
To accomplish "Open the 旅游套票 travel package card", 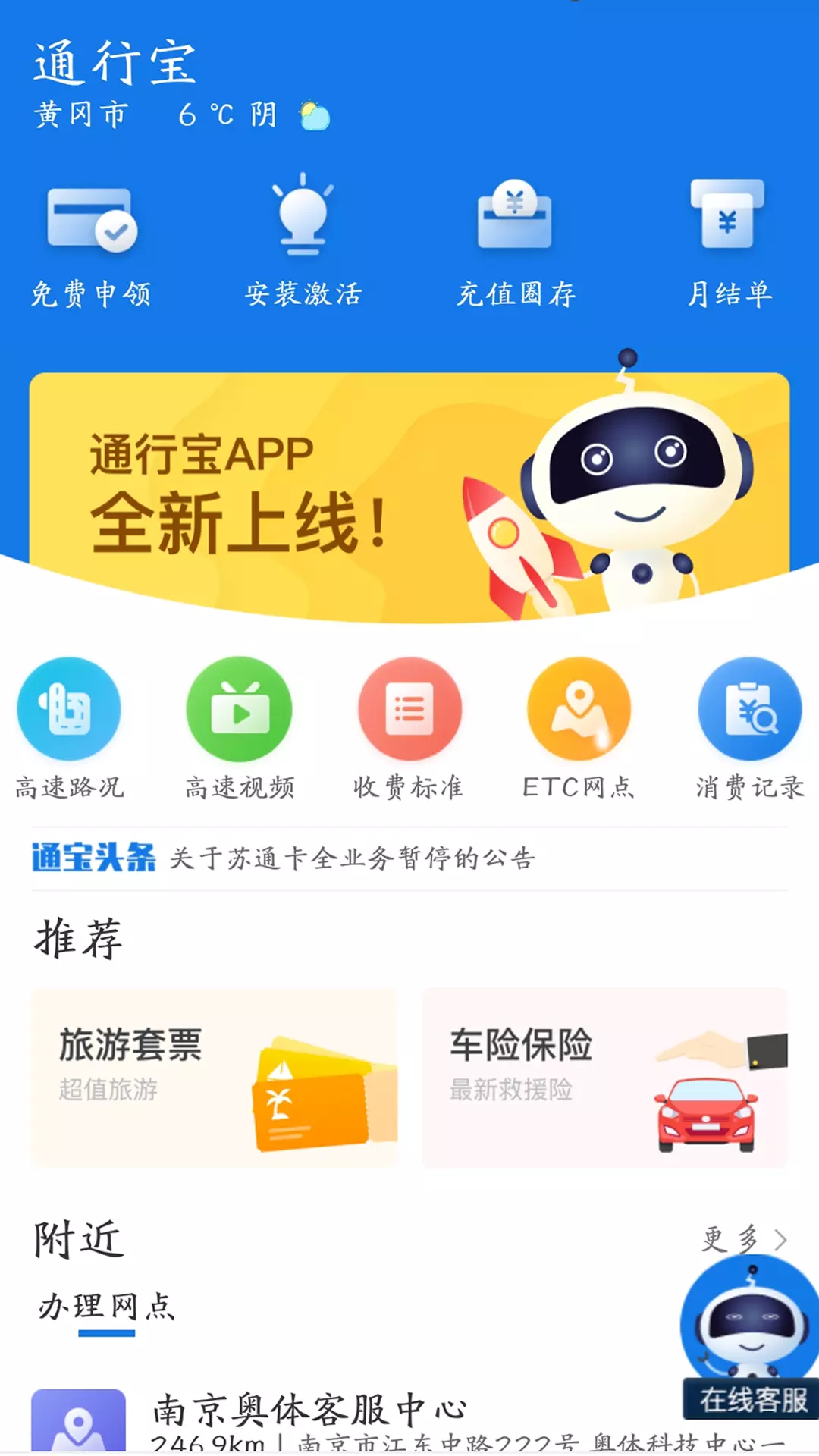I will [x=215, y=1078].
